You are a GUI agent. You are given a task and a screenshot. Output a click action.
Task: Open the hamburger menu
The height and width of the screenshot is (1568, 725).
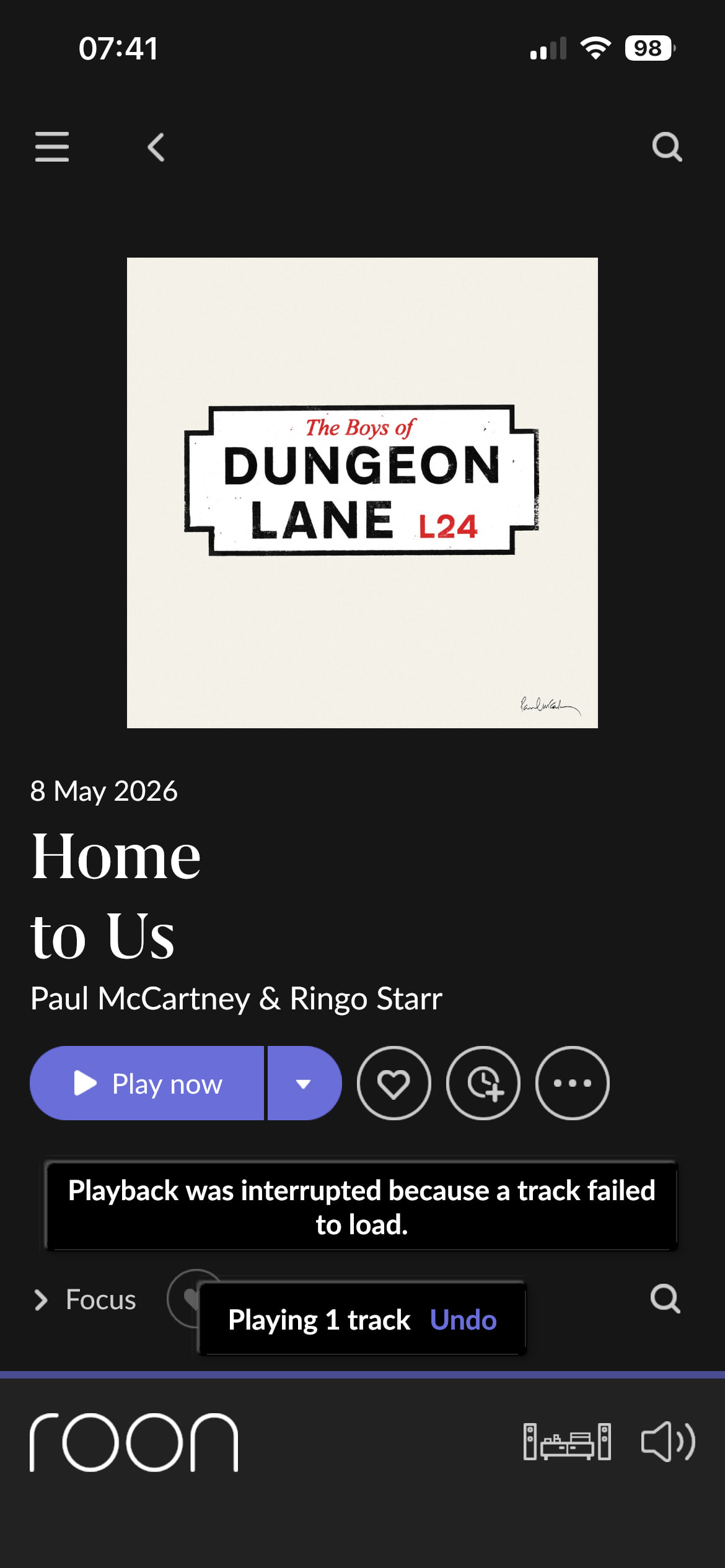[52, 147]
